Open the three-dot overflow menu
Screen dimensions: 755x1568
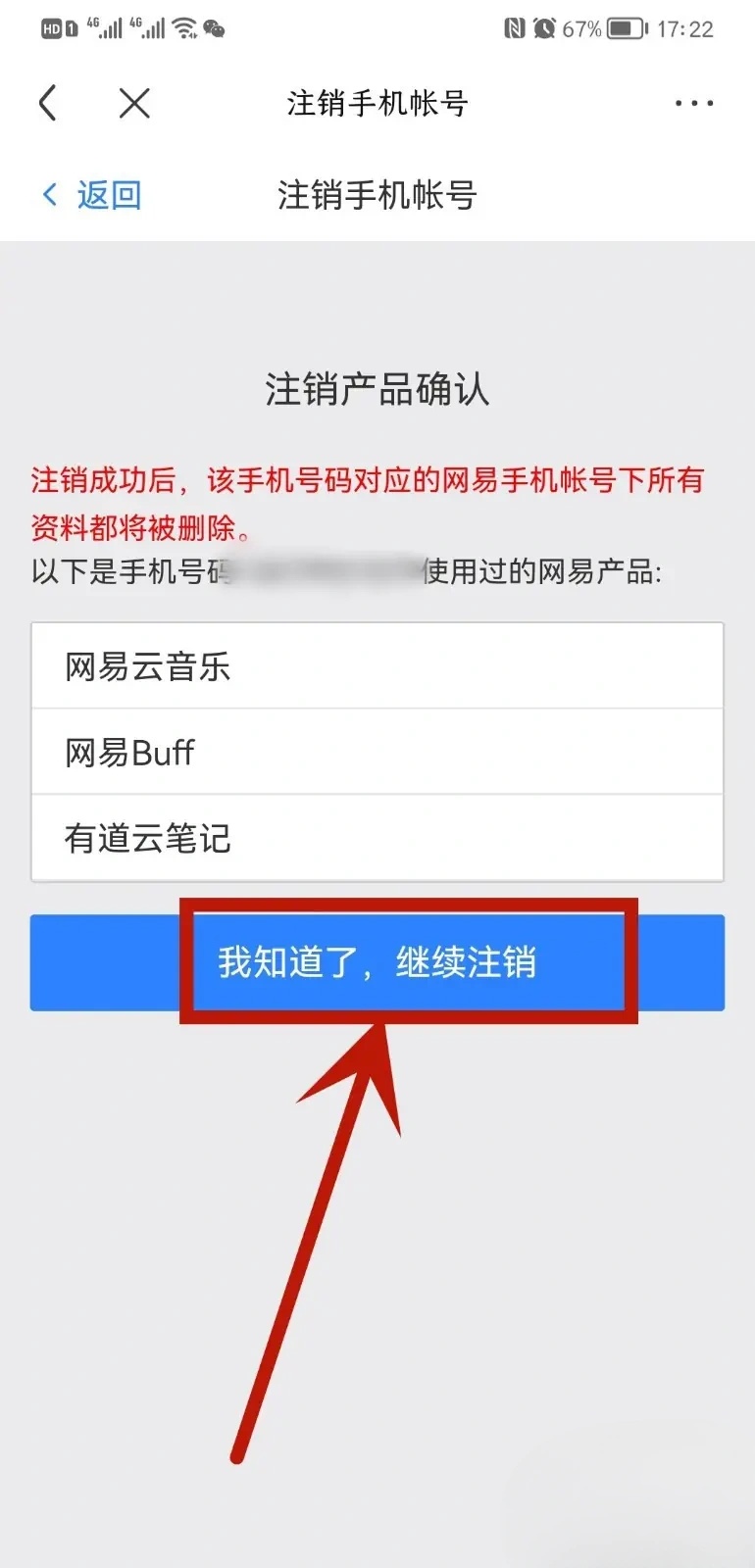[693, 103]
